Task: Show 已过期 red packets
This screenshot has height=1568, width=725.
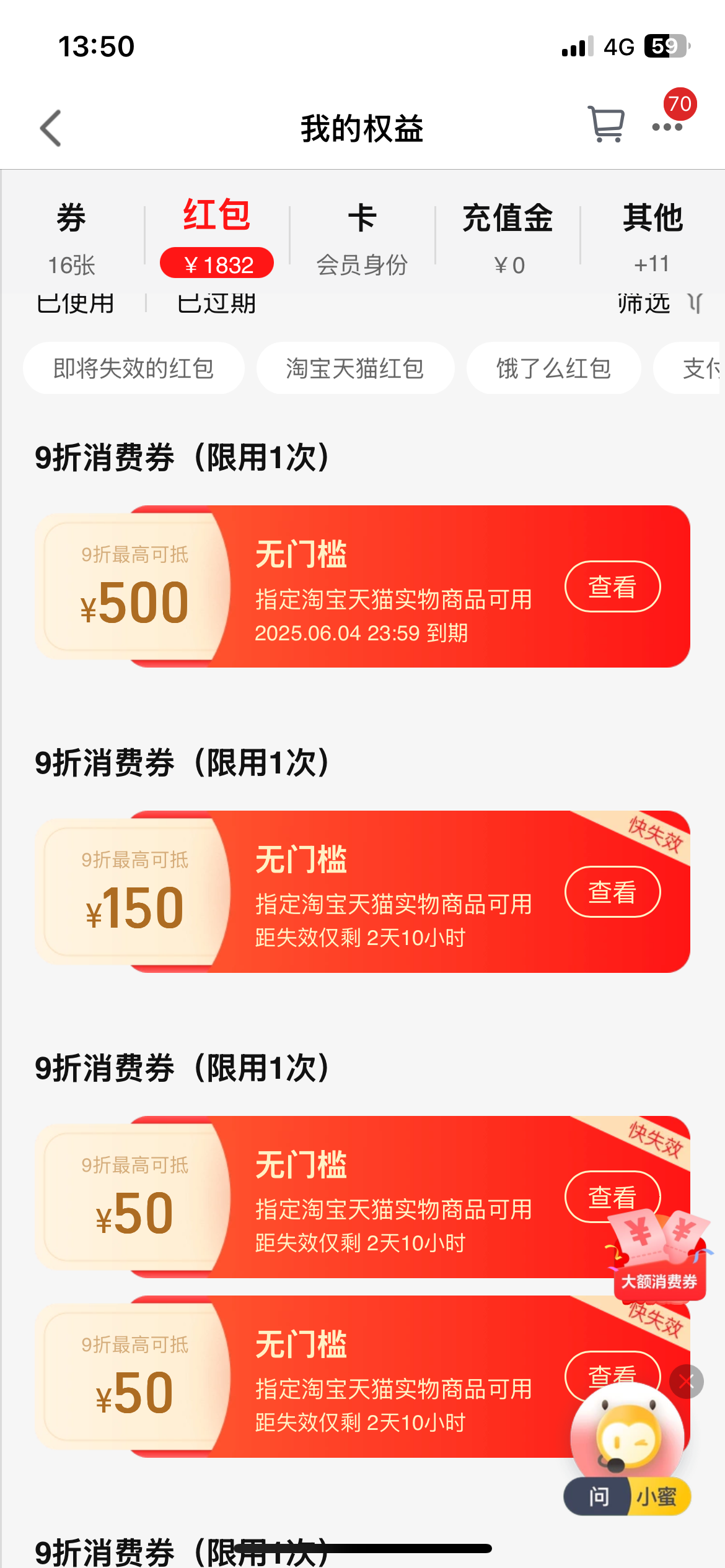Action: pyautogui.click(x=217, y=304)
